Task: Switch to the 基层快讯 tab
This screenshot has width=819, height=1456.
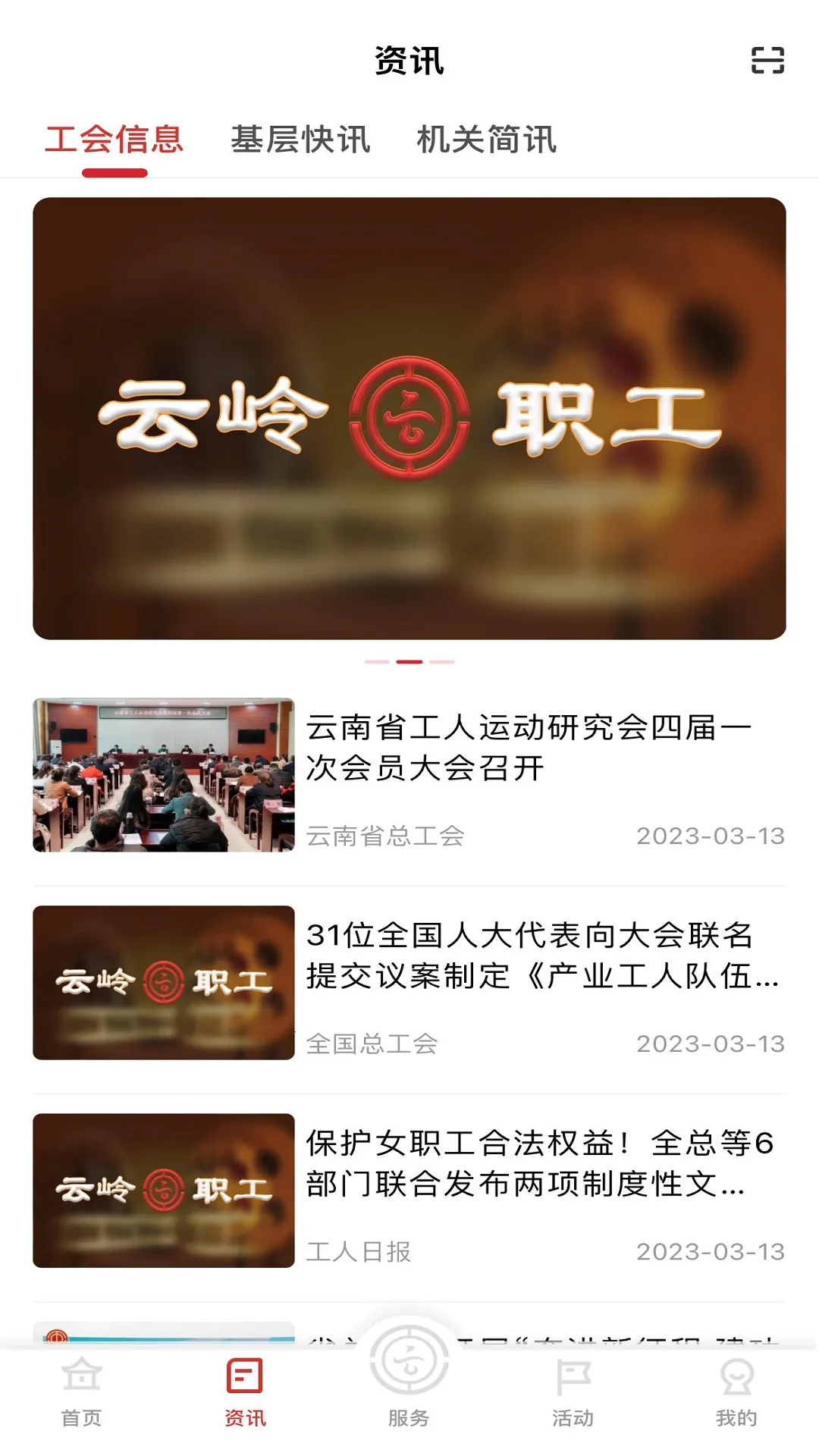Action: click(x=301, y=139)
